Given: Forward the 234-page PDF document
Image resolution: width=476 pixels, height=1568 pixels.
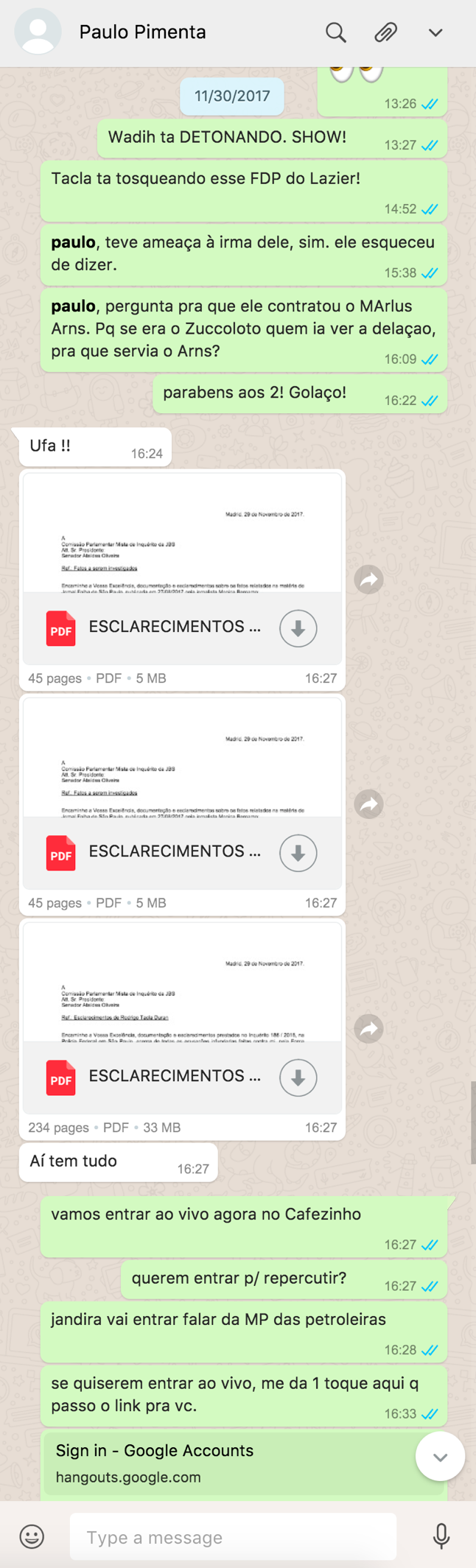Looking at the screenshot, I should 368,1028.
